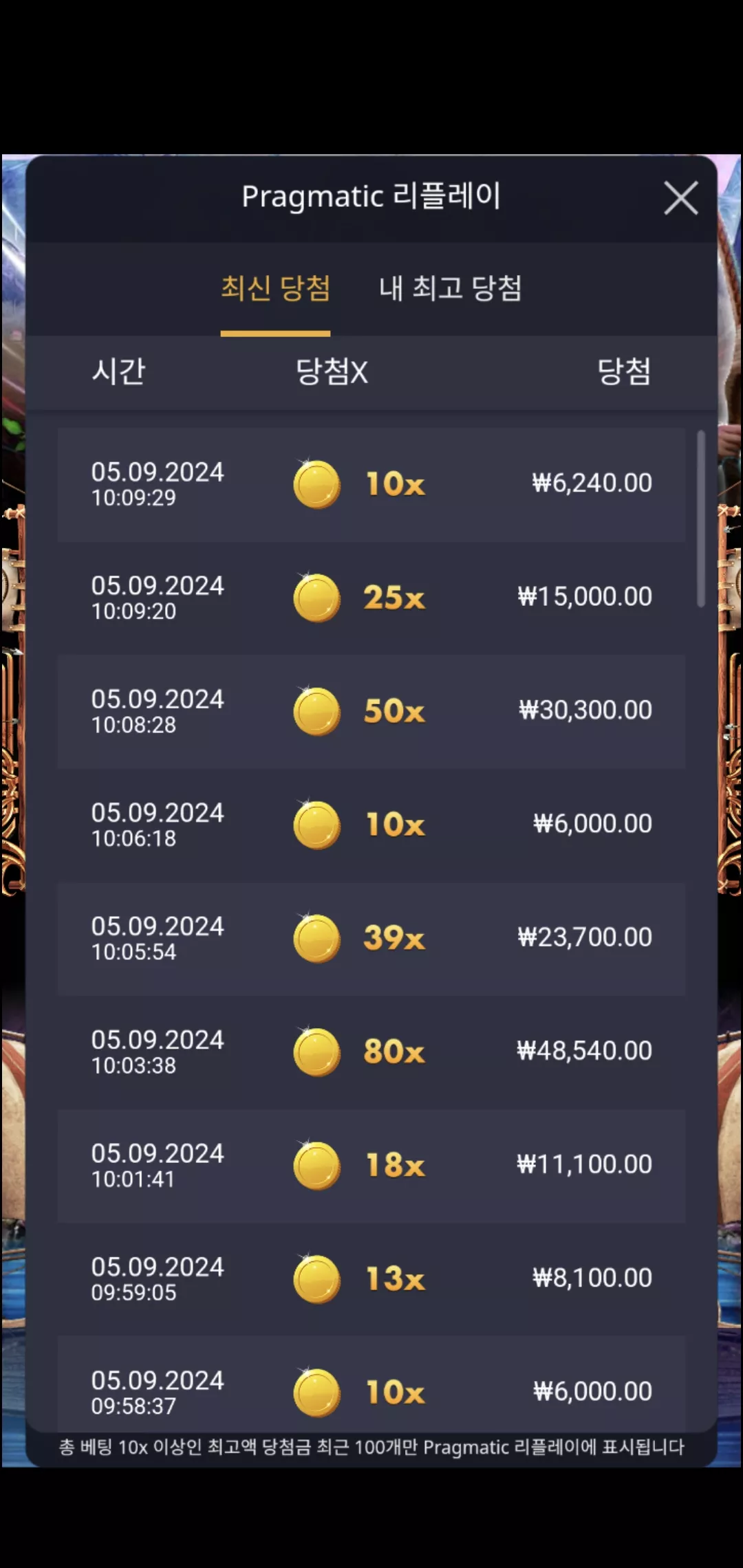This screenshot has height=1568, width=743.
Task: Open the 10x replay from 10:06:18
Action: pyautogui.click(x=371, y=825)
